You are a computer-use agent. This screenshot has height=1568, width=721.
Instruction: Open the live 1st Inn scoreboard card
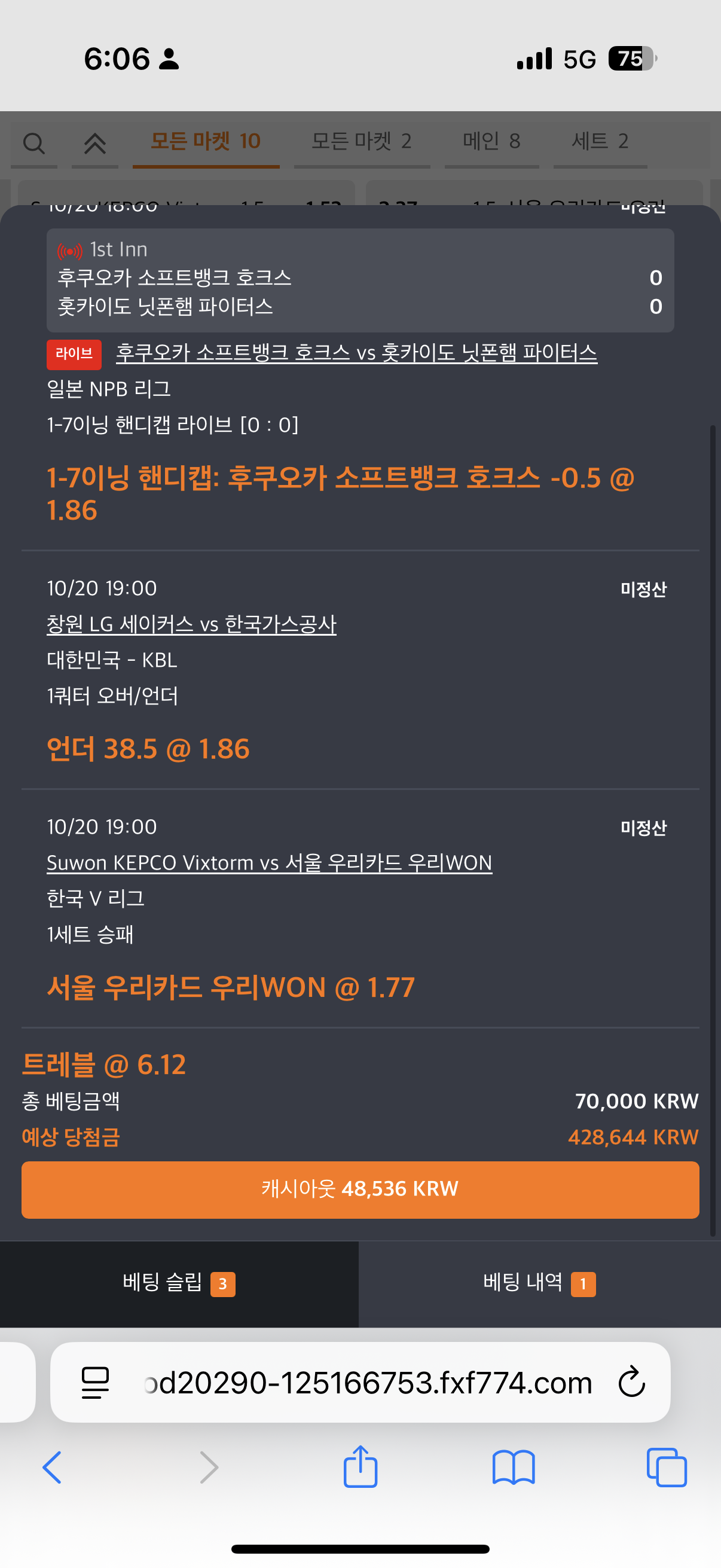[360, 280]
